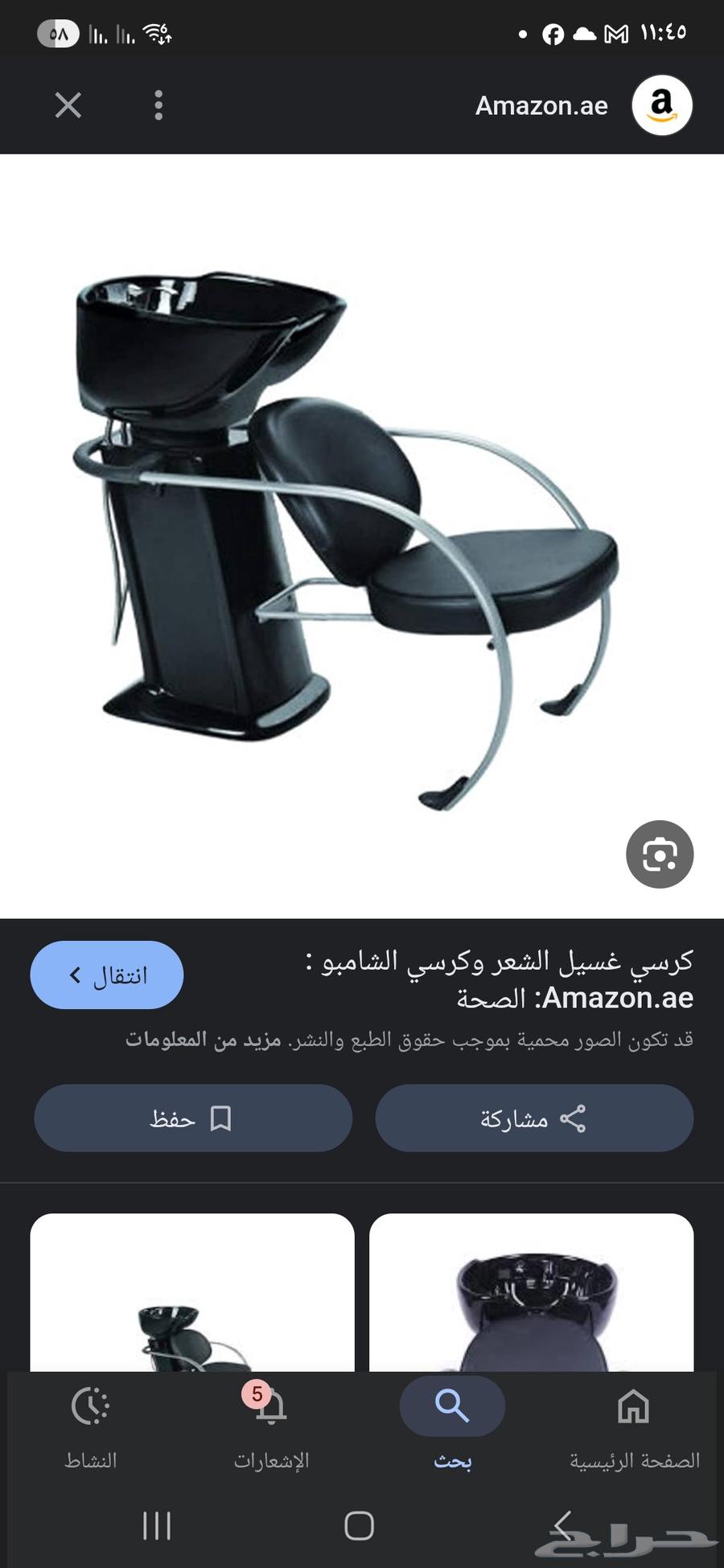
Task: Tap the مشاركة share button
Action: tap(534, 1118)
